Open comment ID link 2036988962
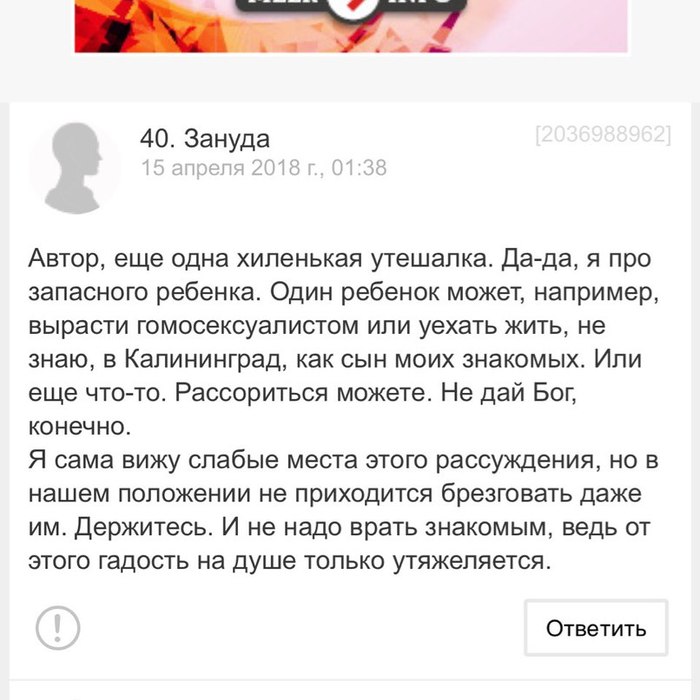This screenshot has width=700, height=700. pyautogui.click(x=602, y=135)
